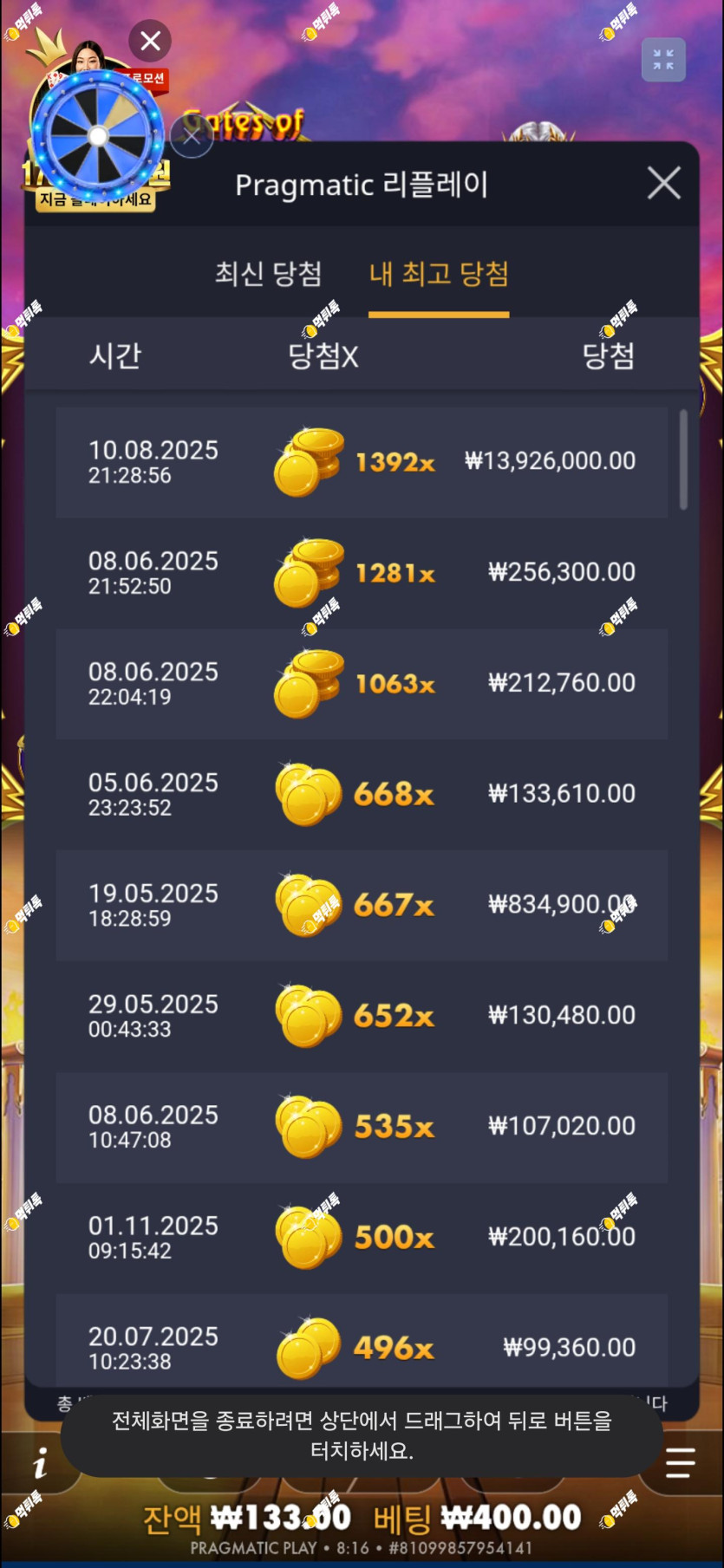The image size is (724, 1568).
Task: Watch the 667x win replay
Action: pos(362,905)
